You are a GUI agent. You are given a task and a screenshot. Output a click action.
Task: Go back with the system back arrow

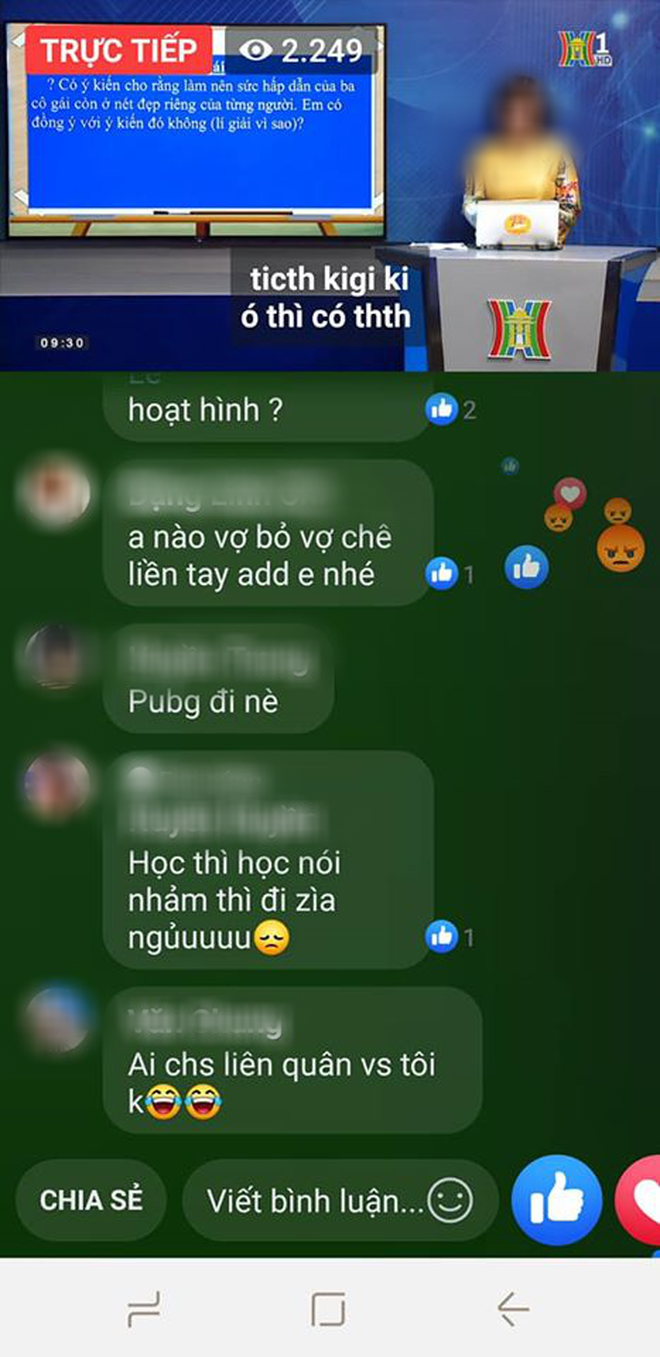[x=514, y=1308]
